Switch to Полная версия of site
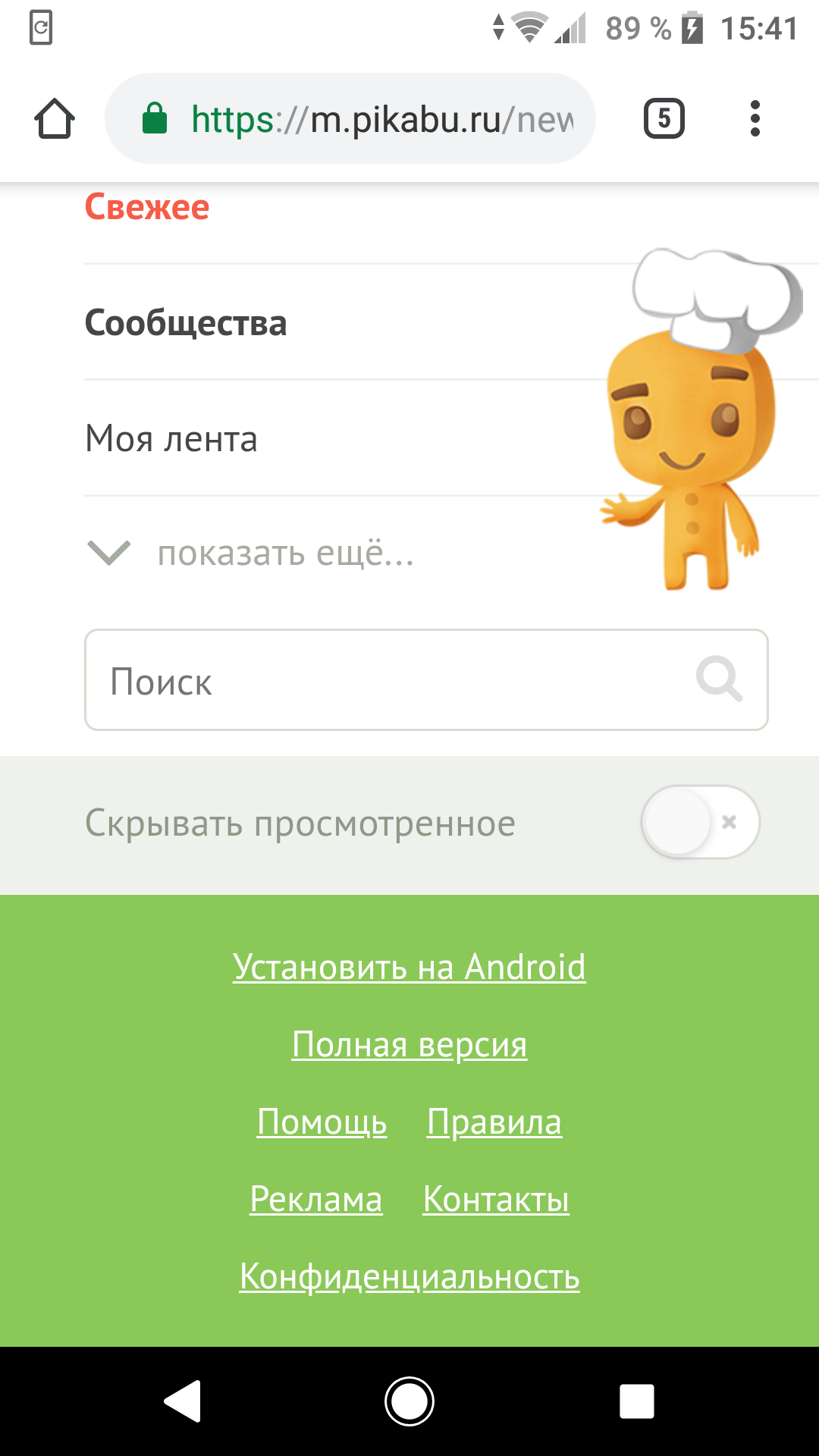Screen dimensions: 819x1456 coord(409,1044)
